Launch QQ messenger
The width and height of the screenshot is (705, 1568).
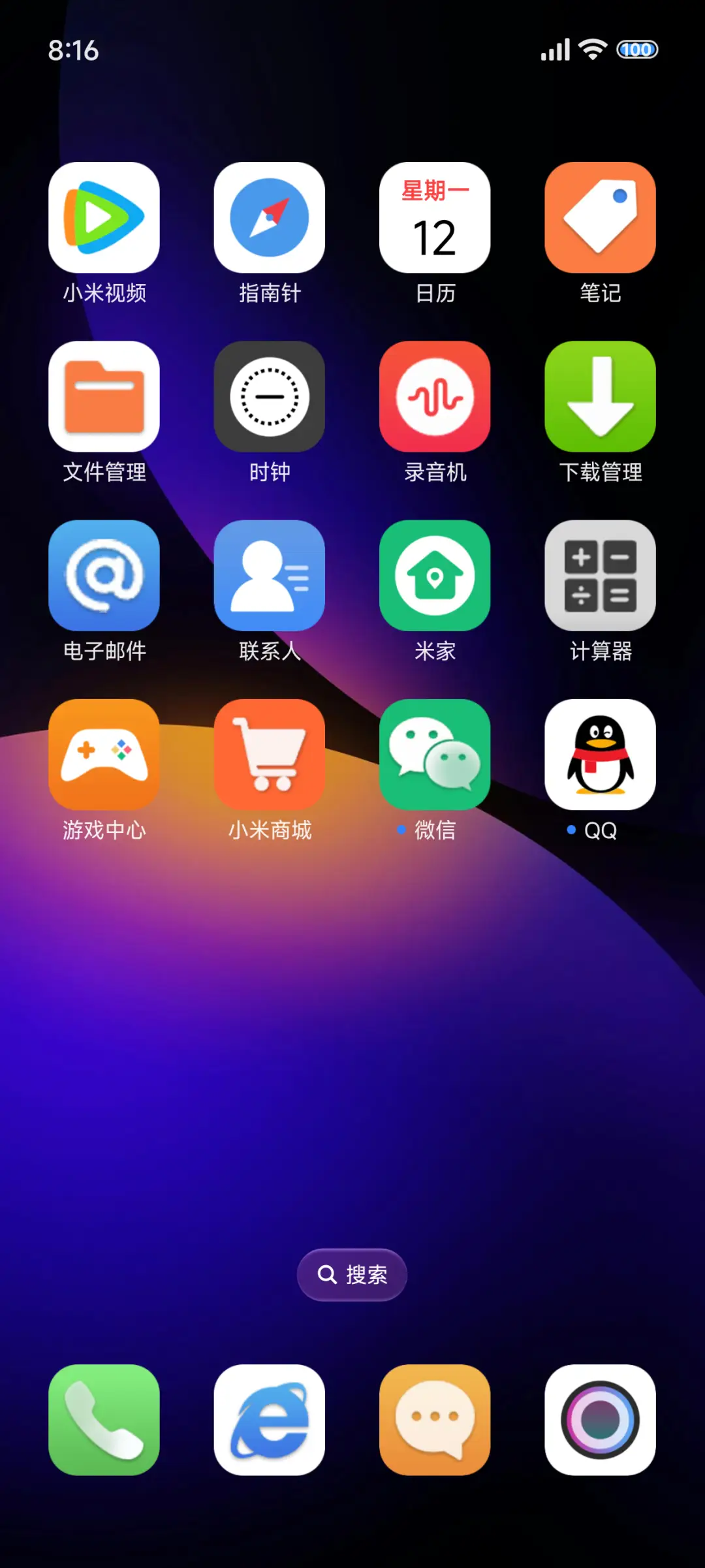[x=601, y=755]
